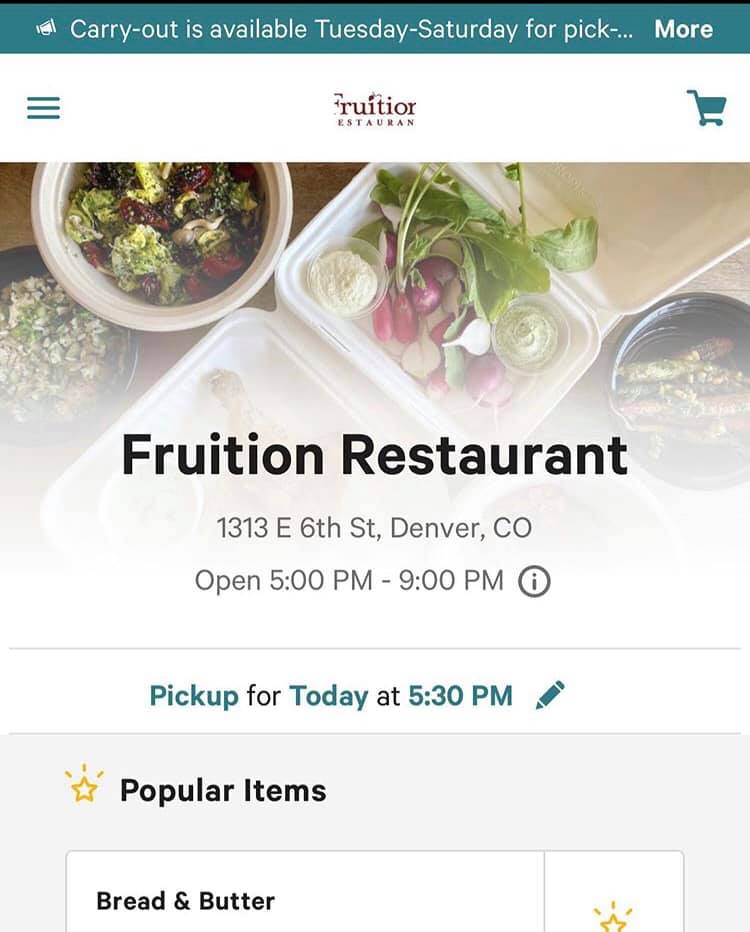This screenshot has width=750, height=932.
Task: Expand the carry-out announcement with More
Action: click(x=683, y=29)
